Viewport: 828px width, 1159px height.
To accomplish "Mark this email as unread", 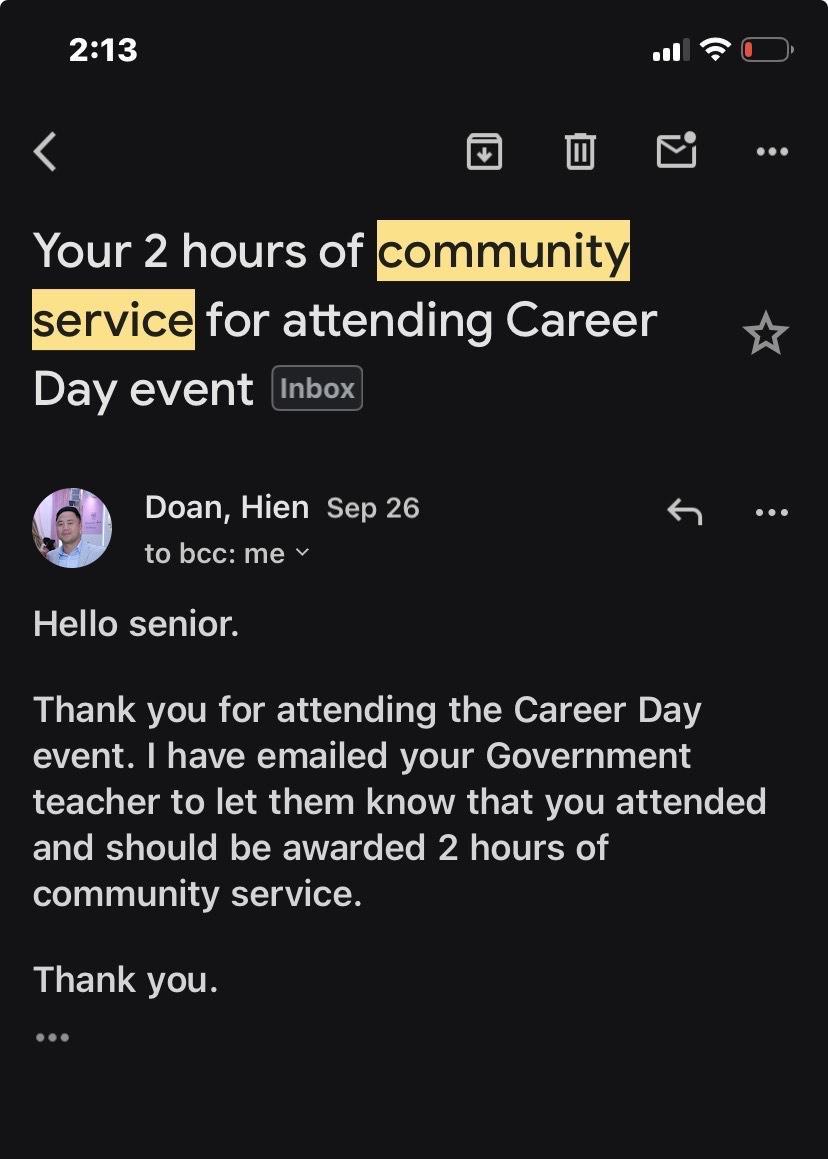I will click(676, 151).
